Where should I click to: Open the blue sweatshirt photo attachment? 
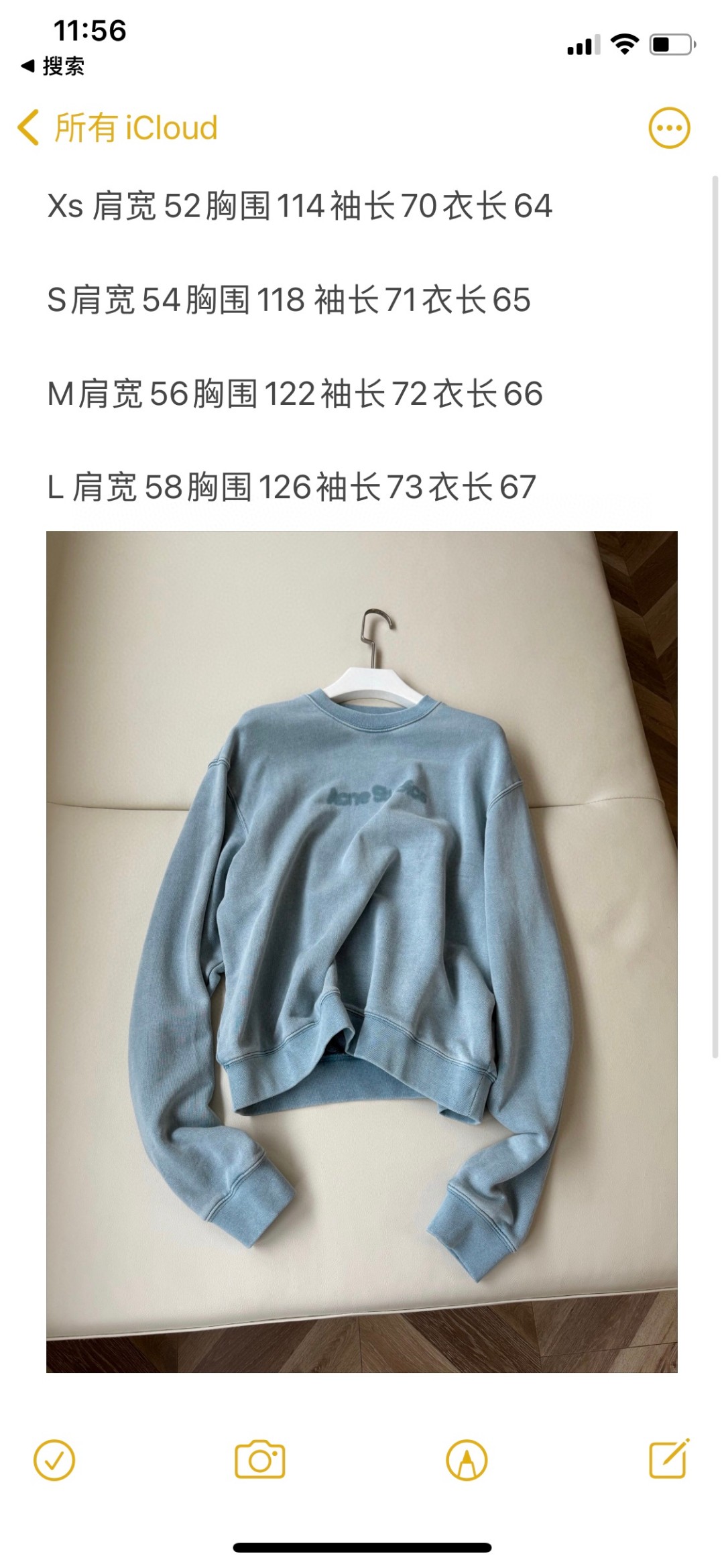pyautogui.click(x=362, y=952)
